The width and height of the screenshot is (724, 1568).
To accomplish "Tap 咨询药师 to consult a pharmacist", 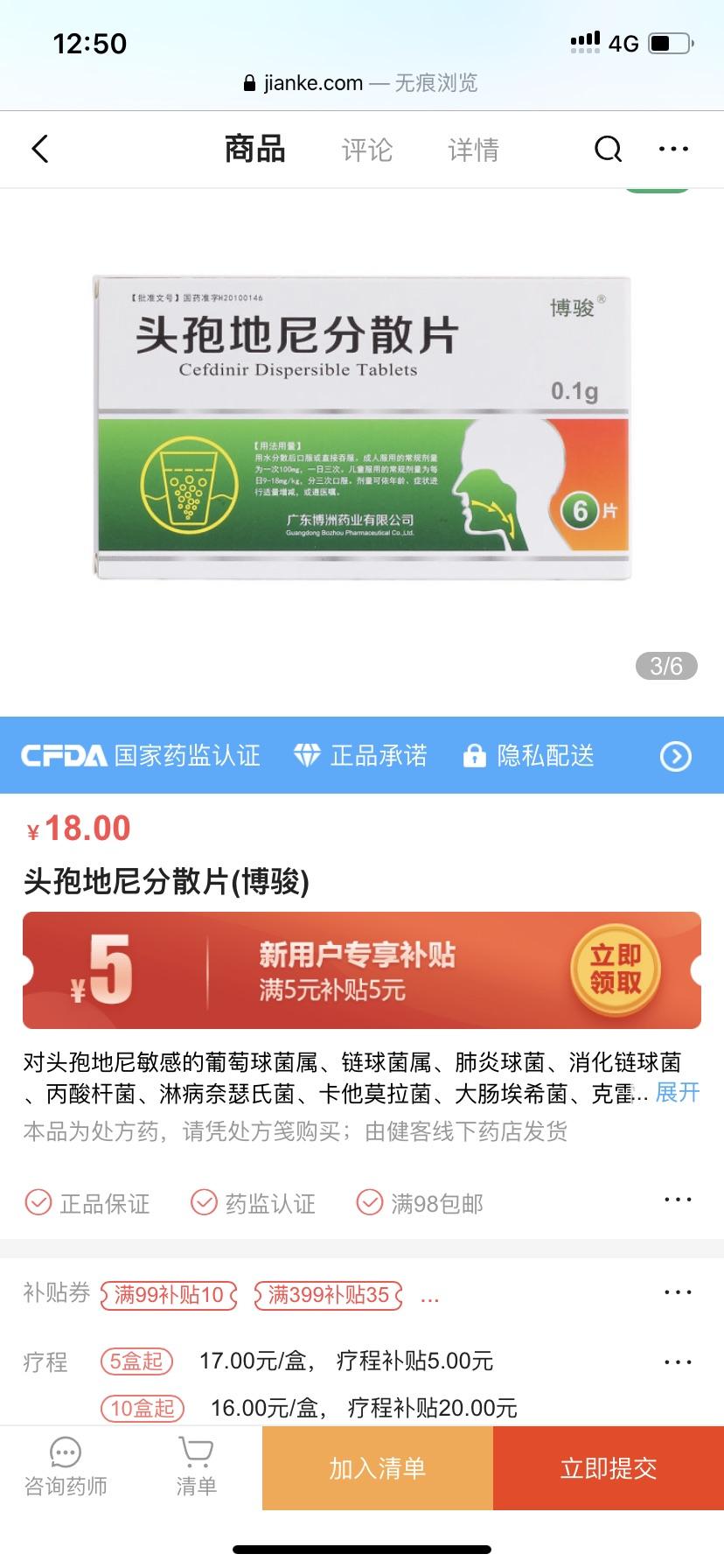I will [66, 1467].
